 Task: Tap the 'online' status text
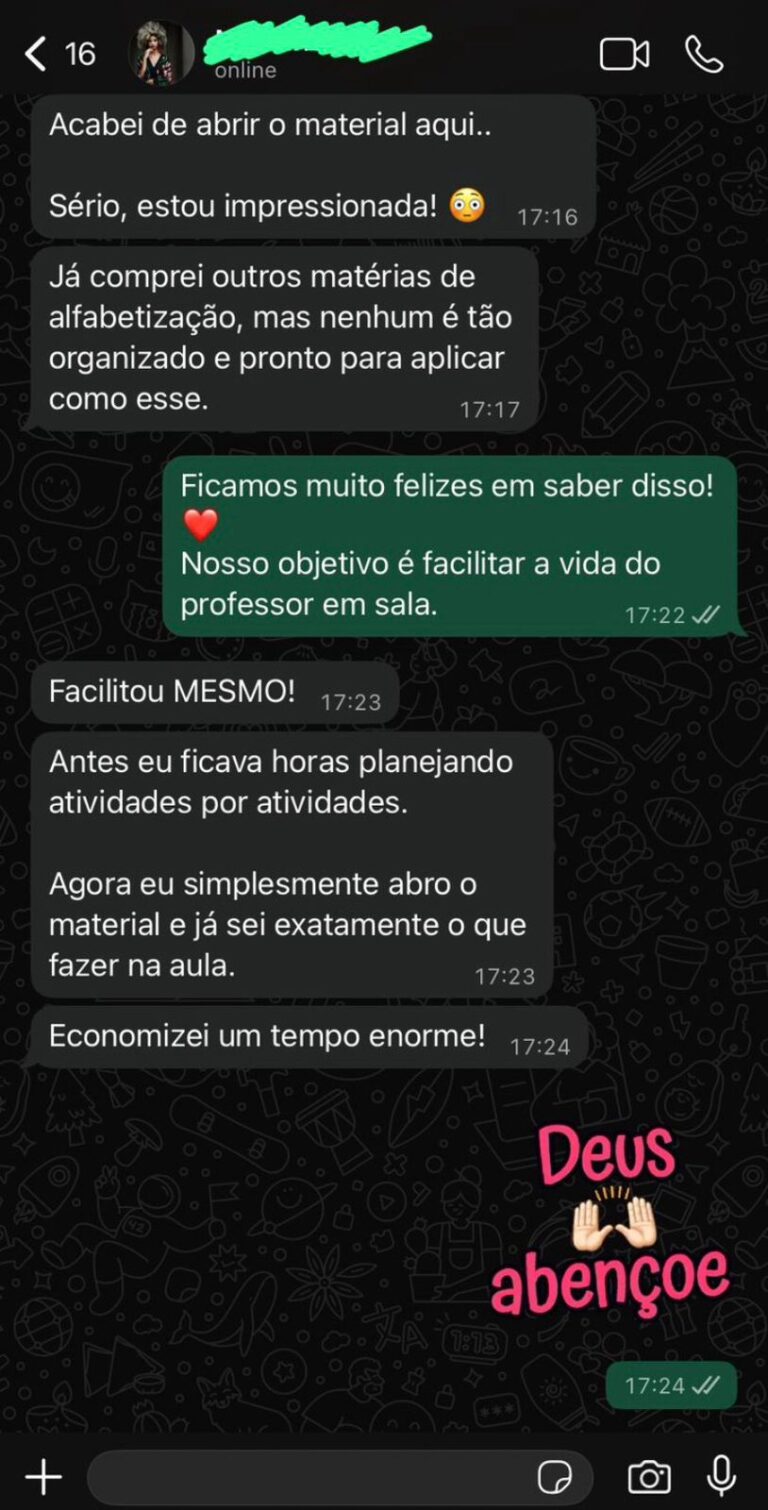pyautogui.click(x=243, y=70)
